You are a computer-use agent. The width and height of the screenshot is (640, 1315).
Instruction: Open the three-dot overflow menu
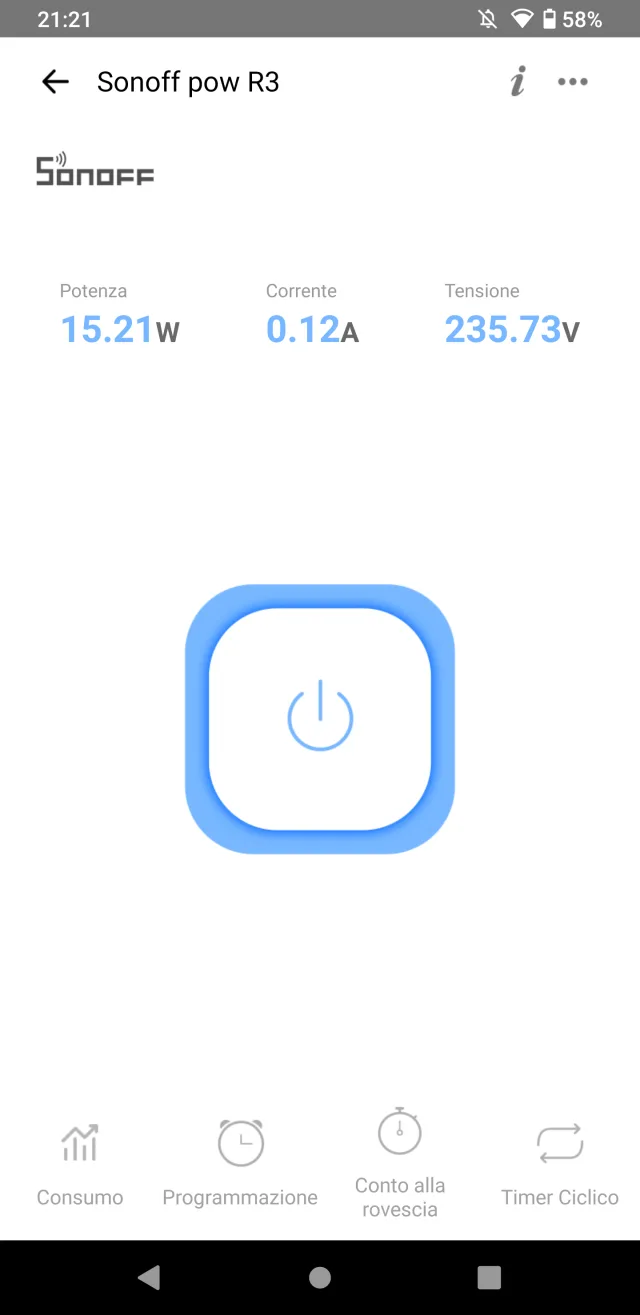[573, 82]
